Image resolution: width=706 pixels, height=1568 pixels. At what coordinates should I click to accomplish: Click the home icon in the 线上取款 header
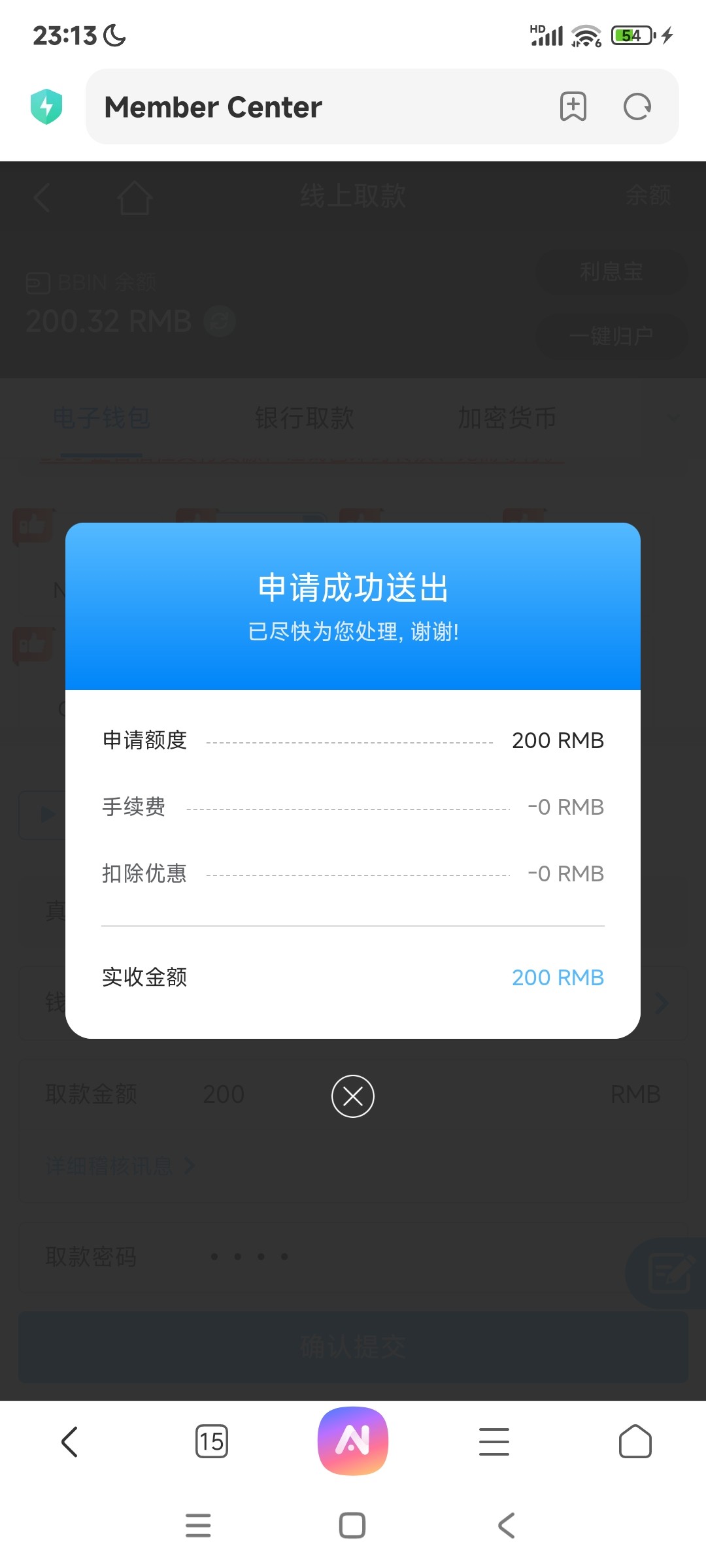click(x=134, y=196)
